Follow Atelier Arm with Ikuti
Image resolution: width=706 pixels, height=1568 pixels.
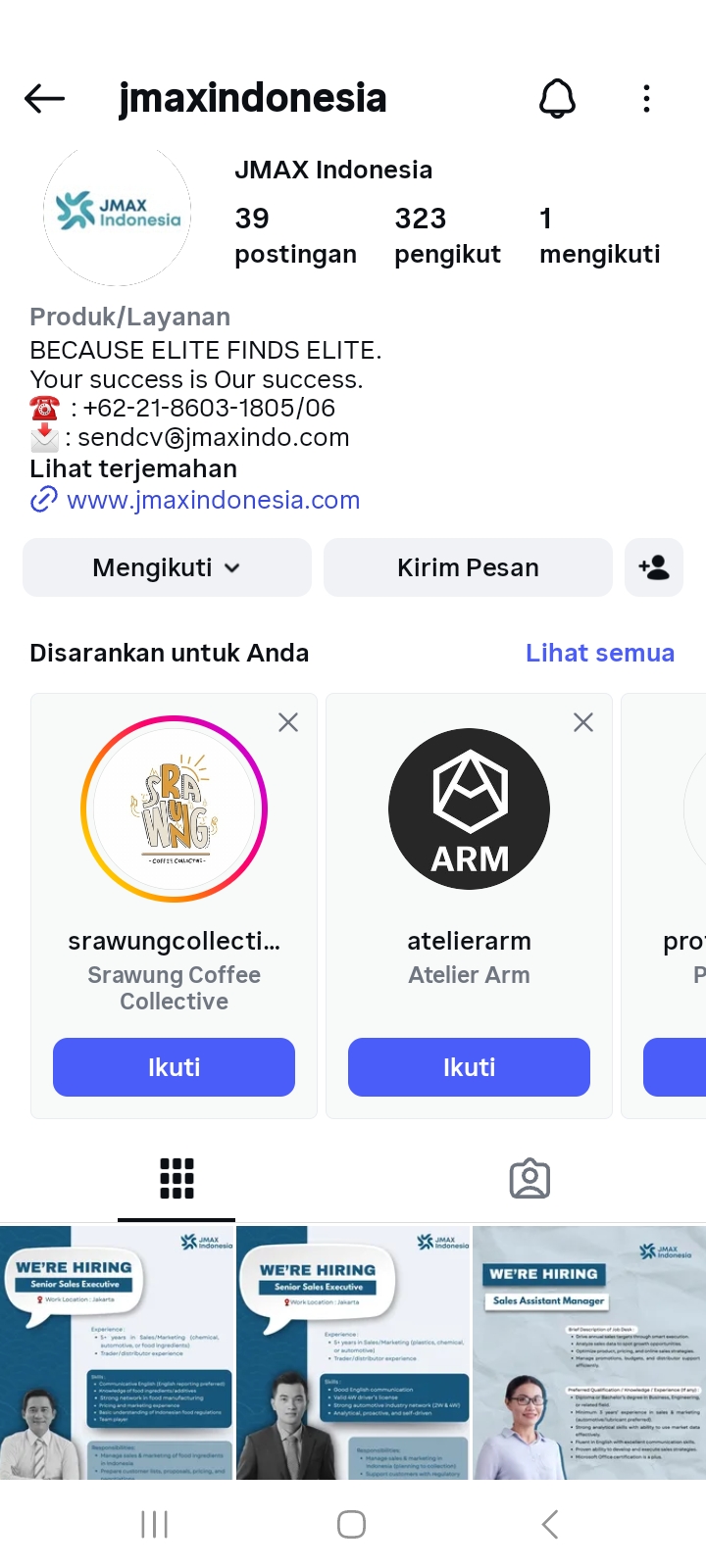469,1067
